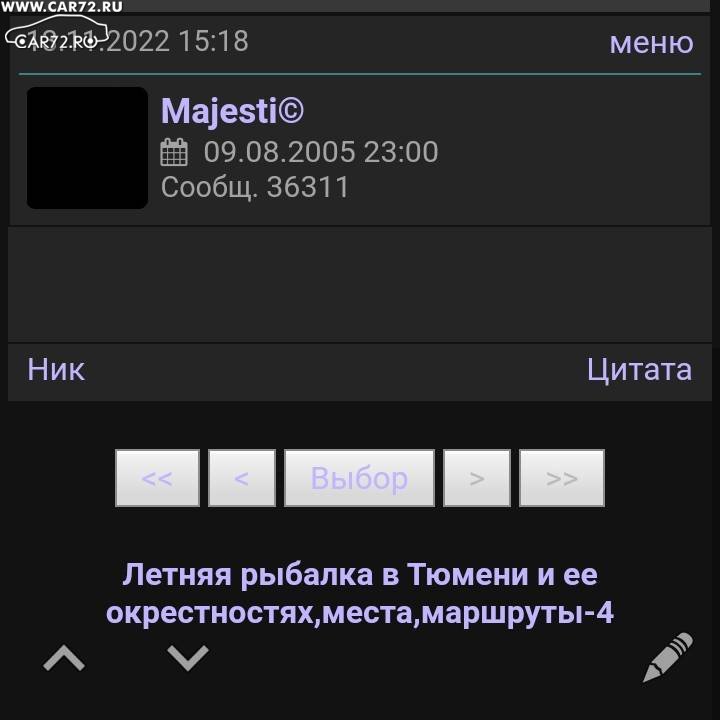Go to next page with > button
The height and width of the screenshot is (720, 720).
point(477,478)
